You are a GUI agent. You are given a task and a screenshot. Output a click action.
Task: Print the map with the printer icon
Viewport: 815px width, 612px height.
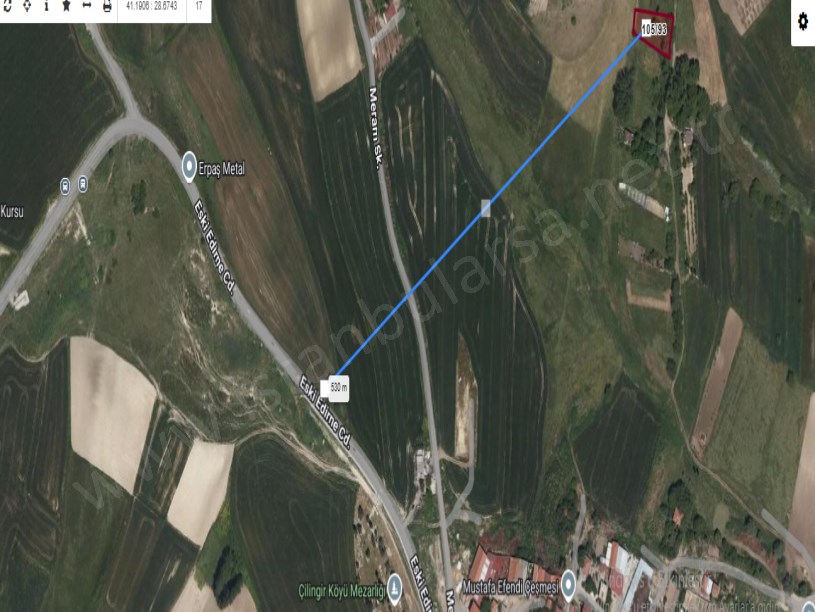coord(107,5)
